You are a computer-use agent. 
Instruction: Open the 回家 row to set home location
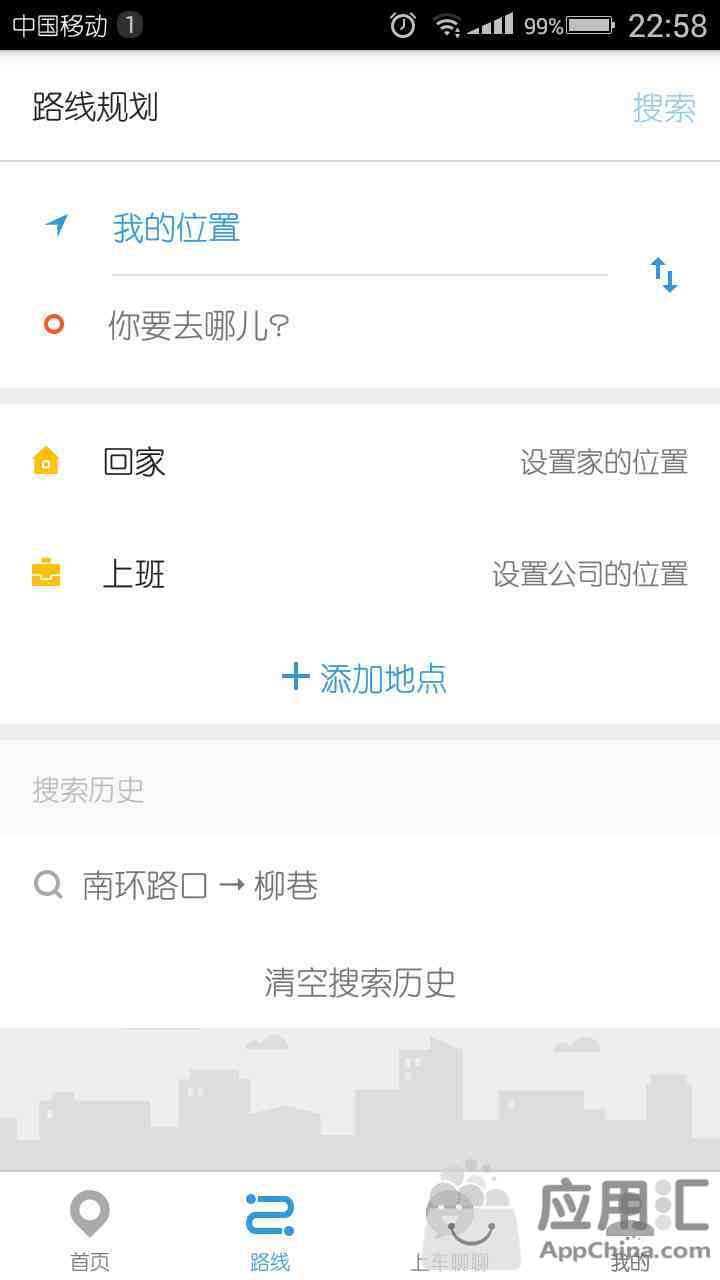coord(360,462)
